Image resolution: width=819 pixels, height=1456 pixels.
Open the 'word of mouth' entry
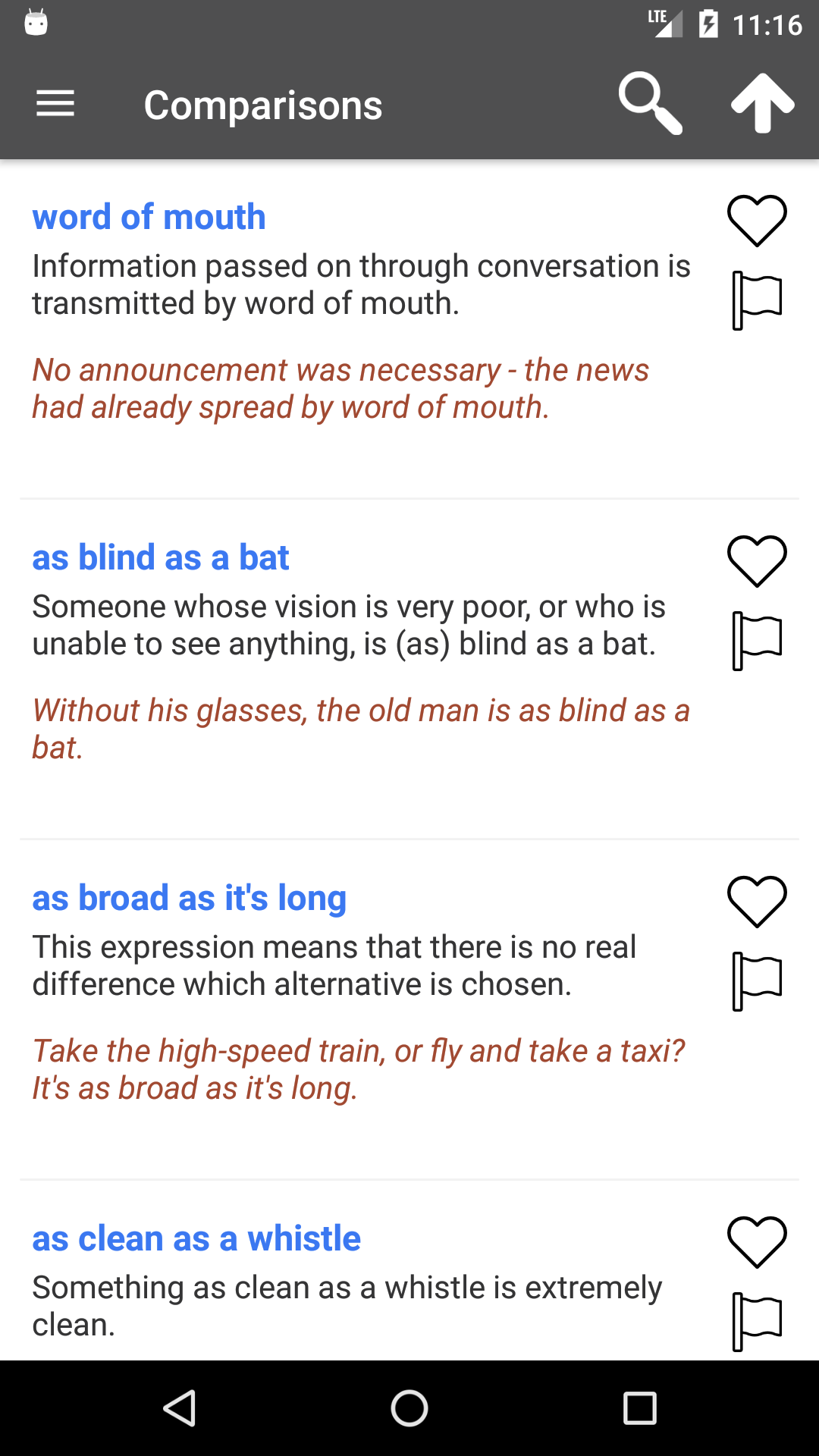coord(149,218)
